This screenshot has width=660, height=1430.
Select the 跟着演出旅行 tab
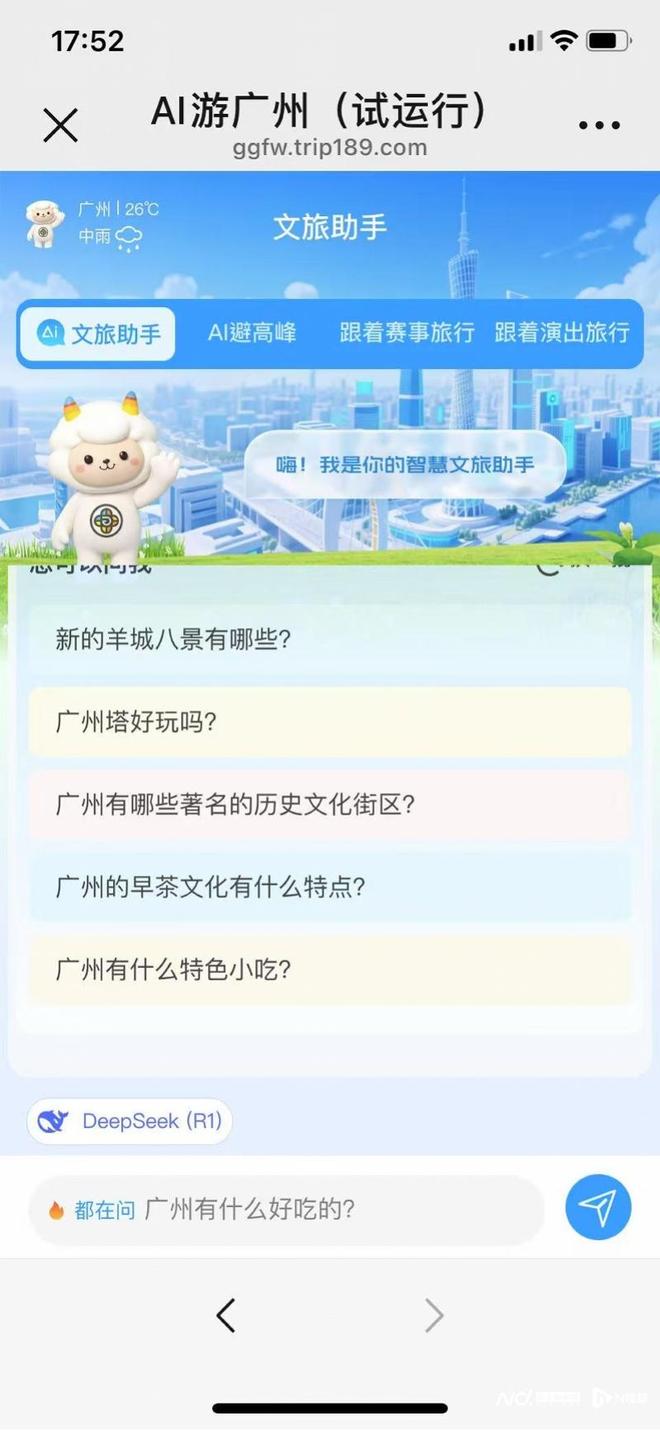[x=562, y=333]
